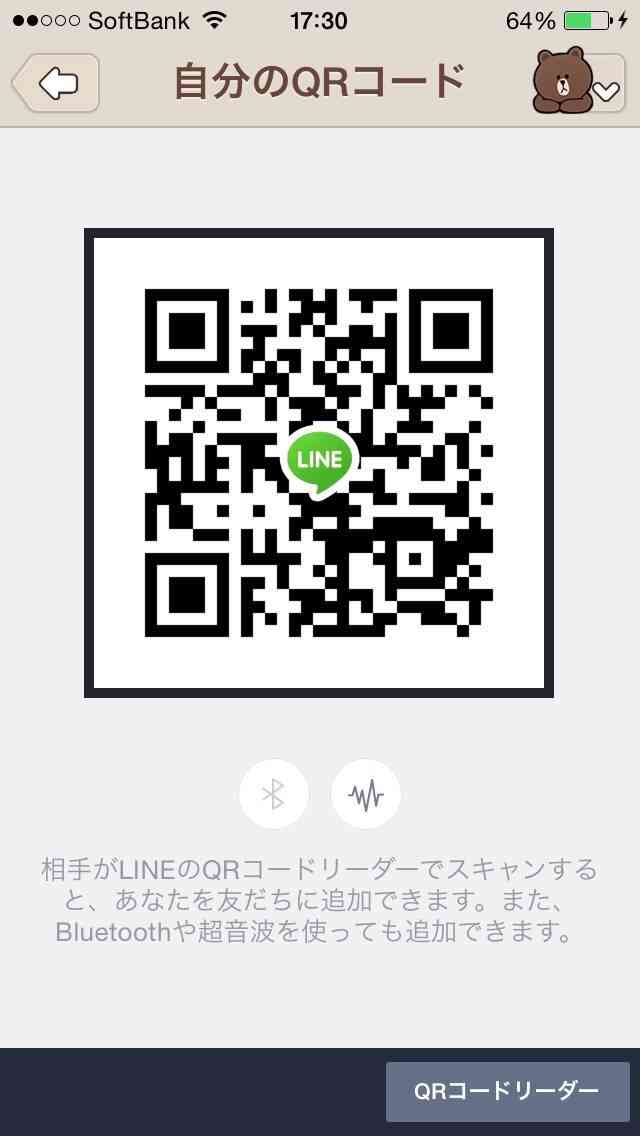
Task: Open the QRコードリーダー button
Action: pos(507,1092)
